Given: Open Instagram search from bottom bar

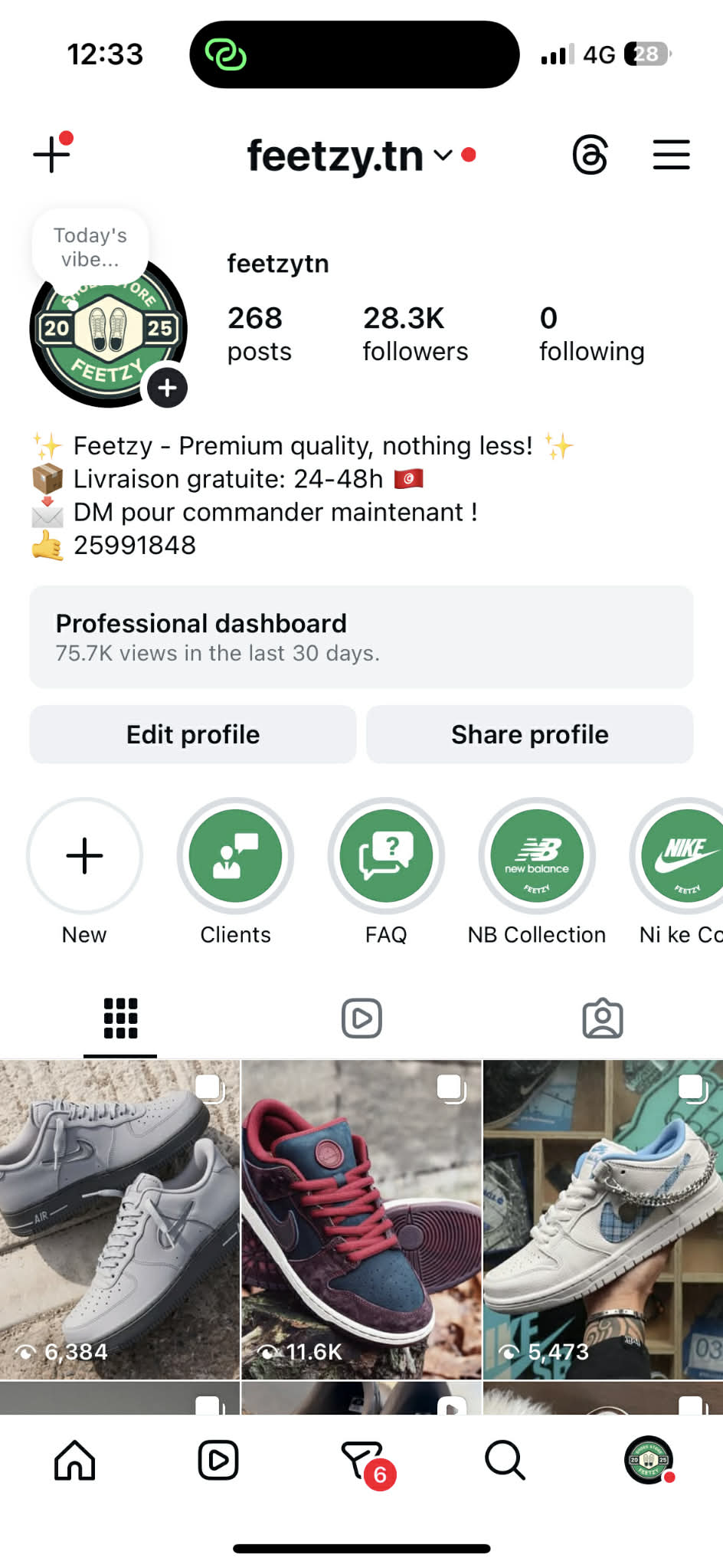Looking at the screenshot, I should (504, 1461).
